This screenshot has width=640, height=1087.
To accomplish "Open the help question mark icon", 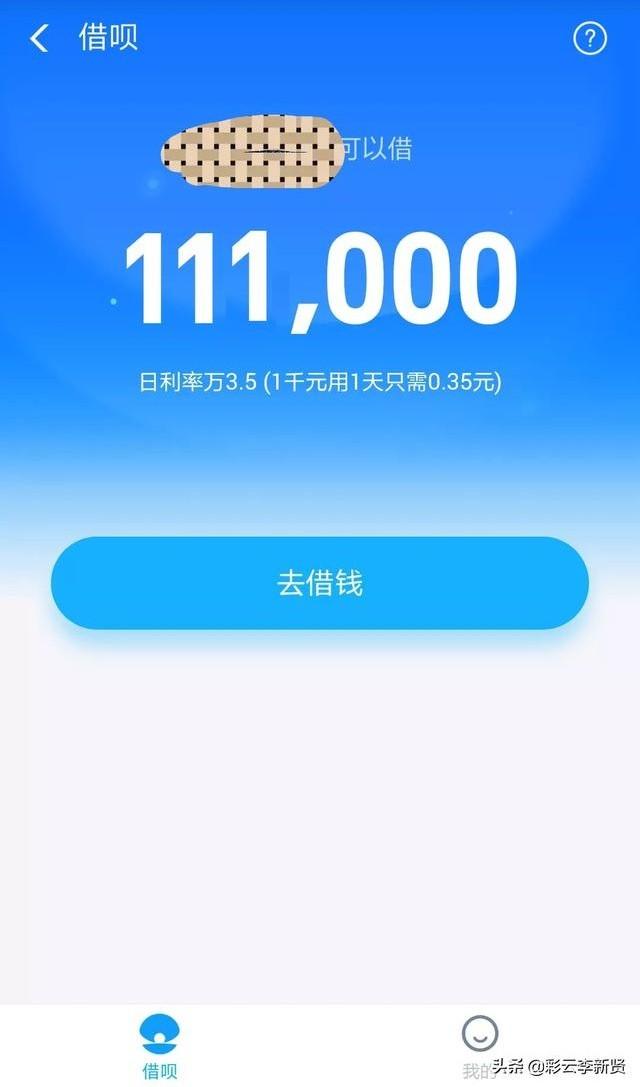I will (x=589, y=39).
